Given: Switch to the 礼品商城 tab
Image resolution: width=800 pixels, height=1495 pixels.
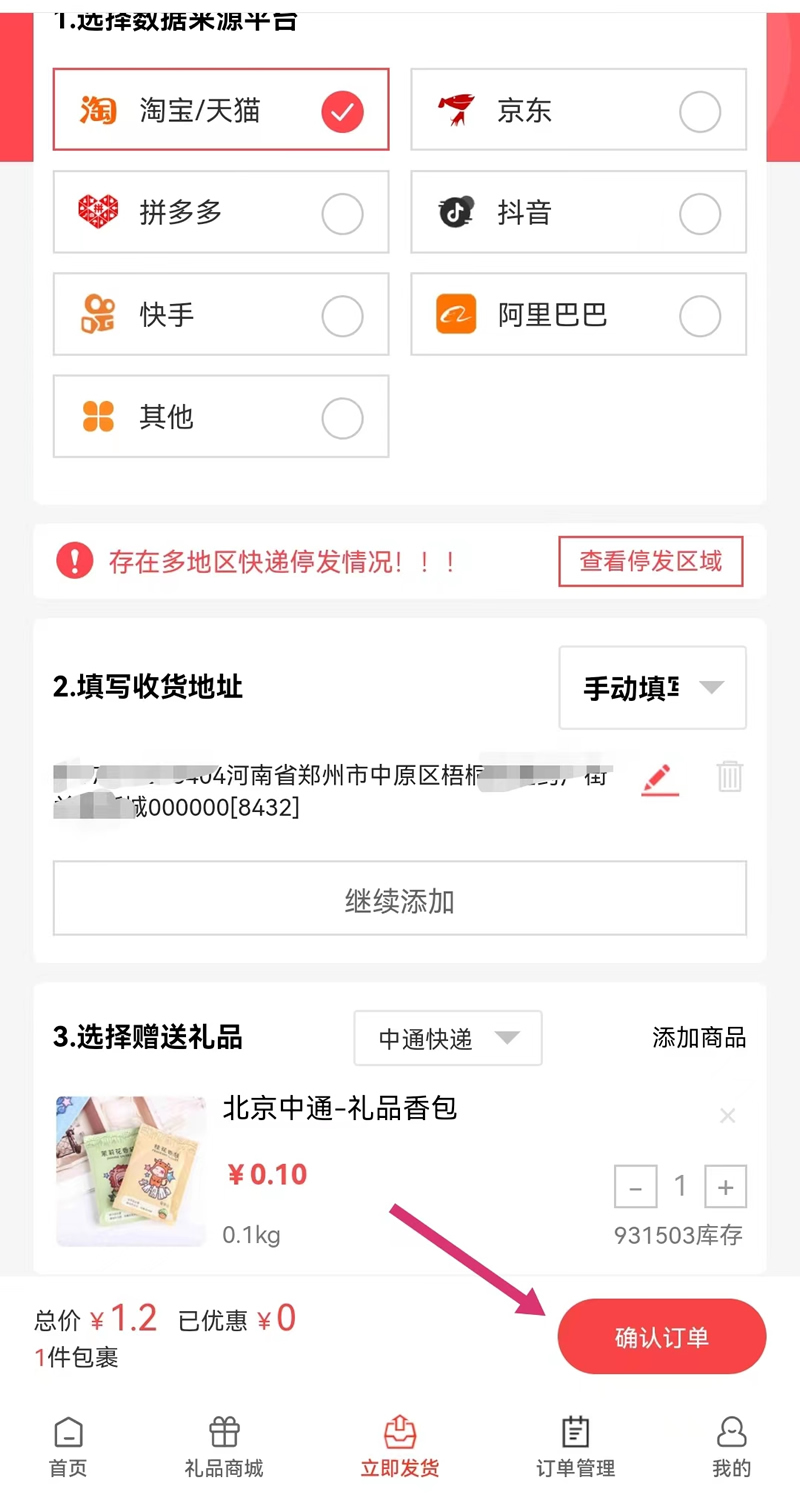Looking at the screenshot, I should tap(224, 1446).
